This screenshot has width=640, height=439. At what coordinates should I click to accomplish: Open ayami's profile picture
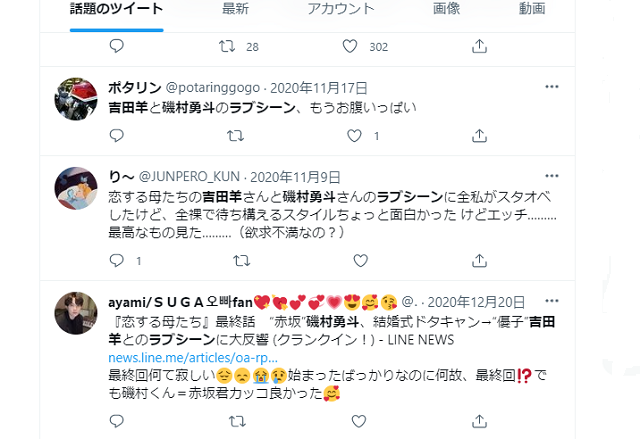pyautogui.click(x=75, y=312)
